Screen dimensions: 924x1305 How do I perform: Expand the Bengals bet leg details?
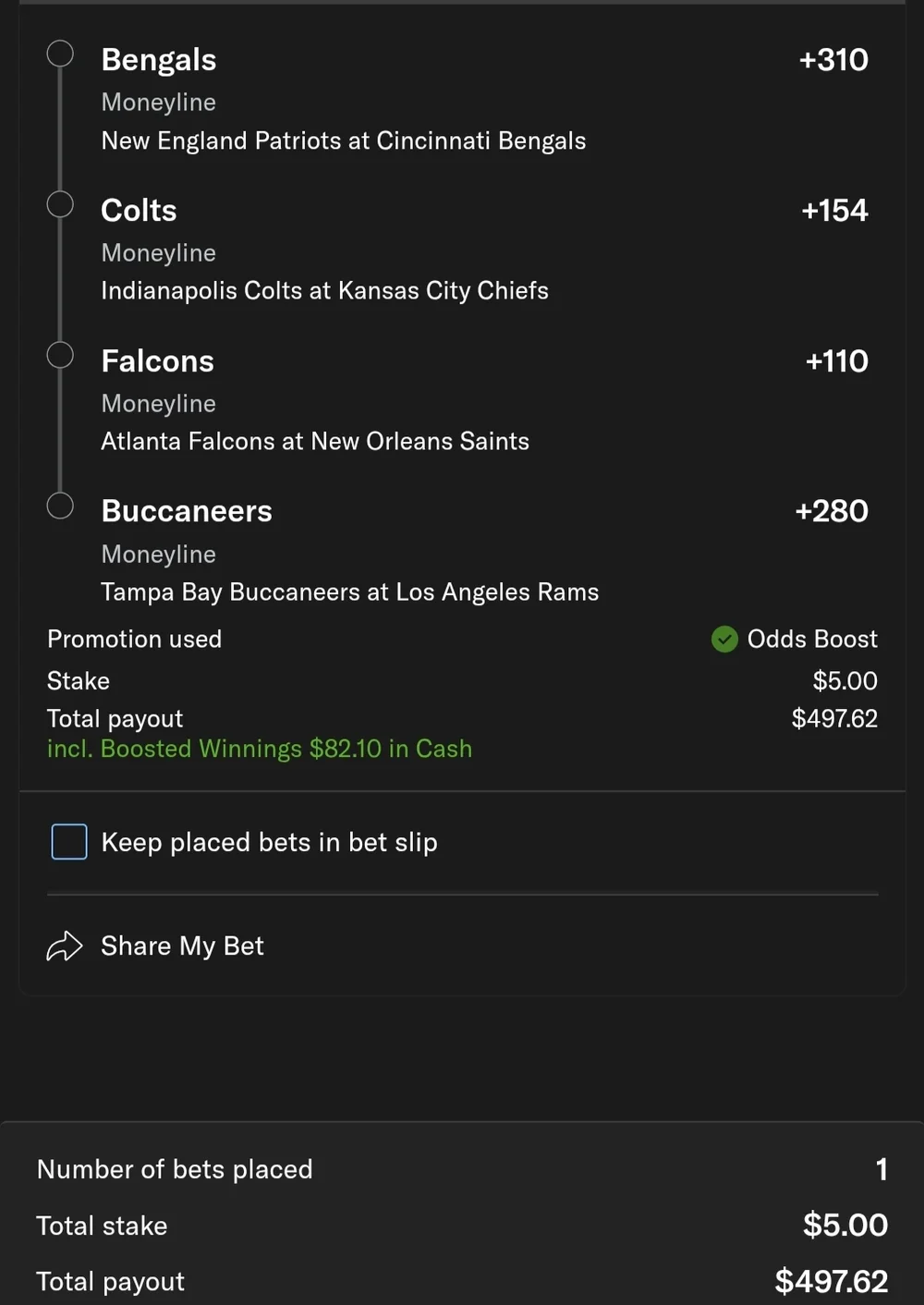[x=158, y=59]
